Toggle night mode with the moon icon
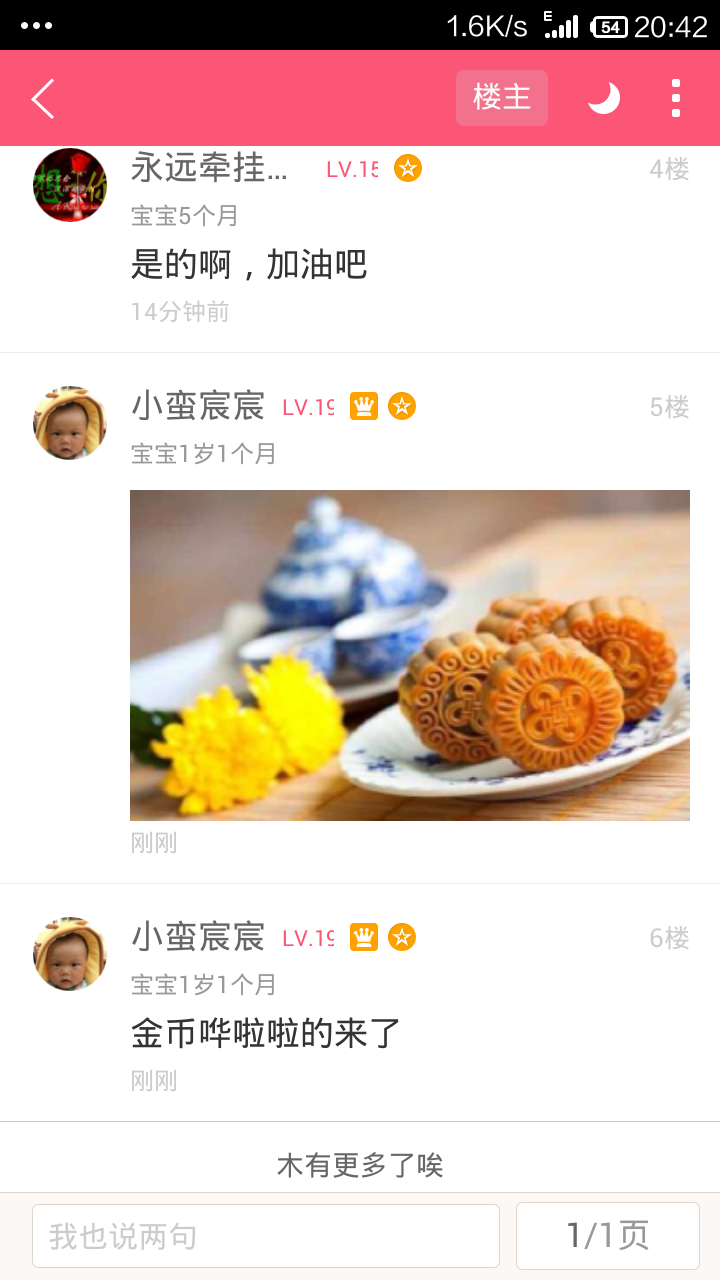Image resolution: width=720 pixels, height=1280 pixels. (x=603, y=98)
